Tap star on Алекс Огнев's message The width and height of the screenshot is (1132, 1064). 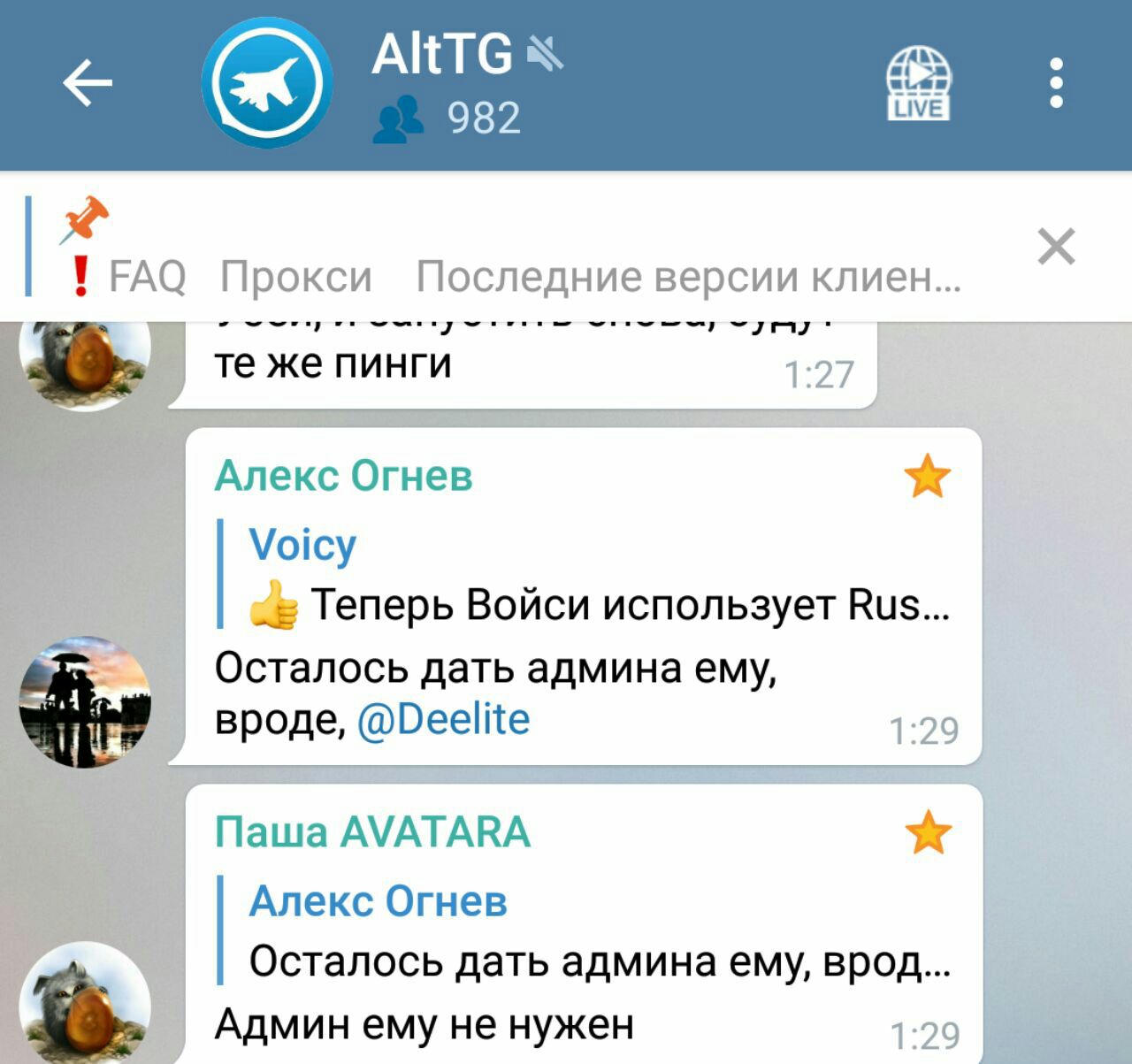click(927, 477)
